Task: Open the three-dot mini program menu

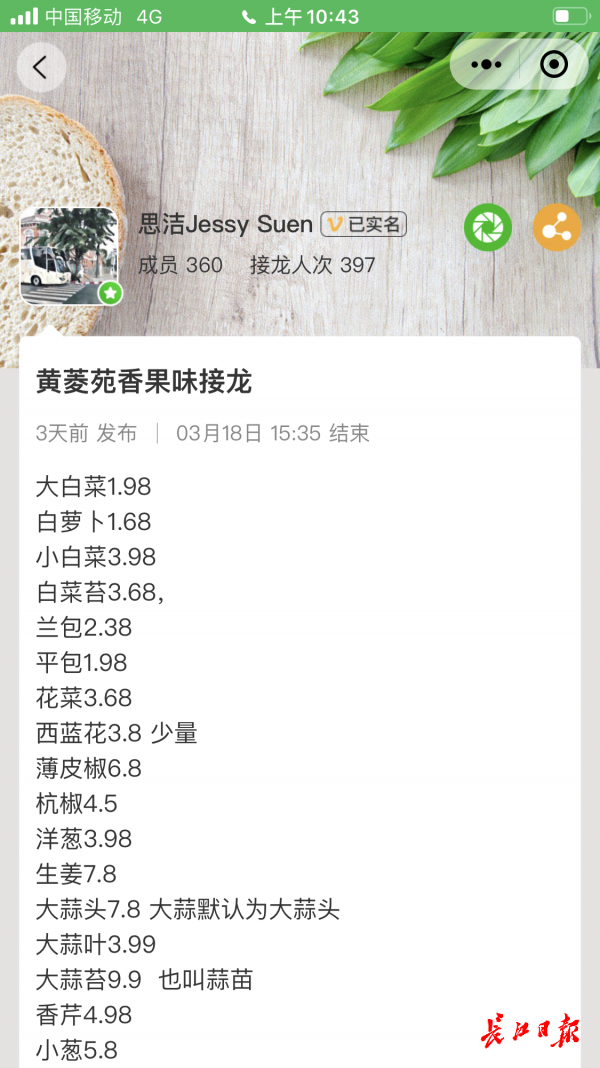Action: pyautogui.click(x=486, y=65)
